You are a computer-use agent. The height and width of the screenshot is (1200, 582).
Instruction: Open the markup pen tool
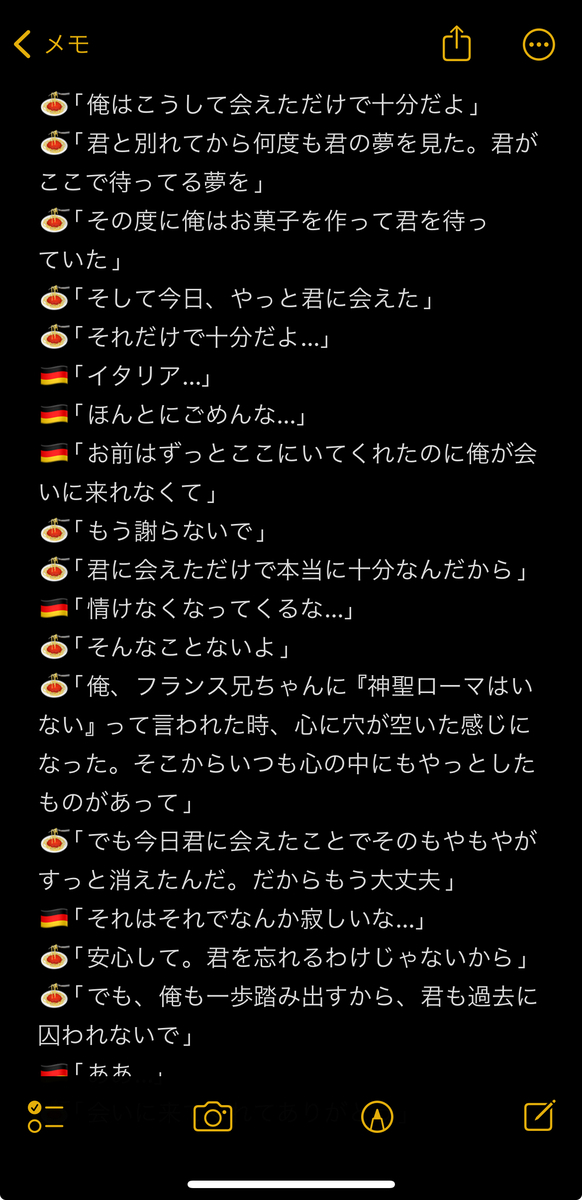(x=377, y=1116)
